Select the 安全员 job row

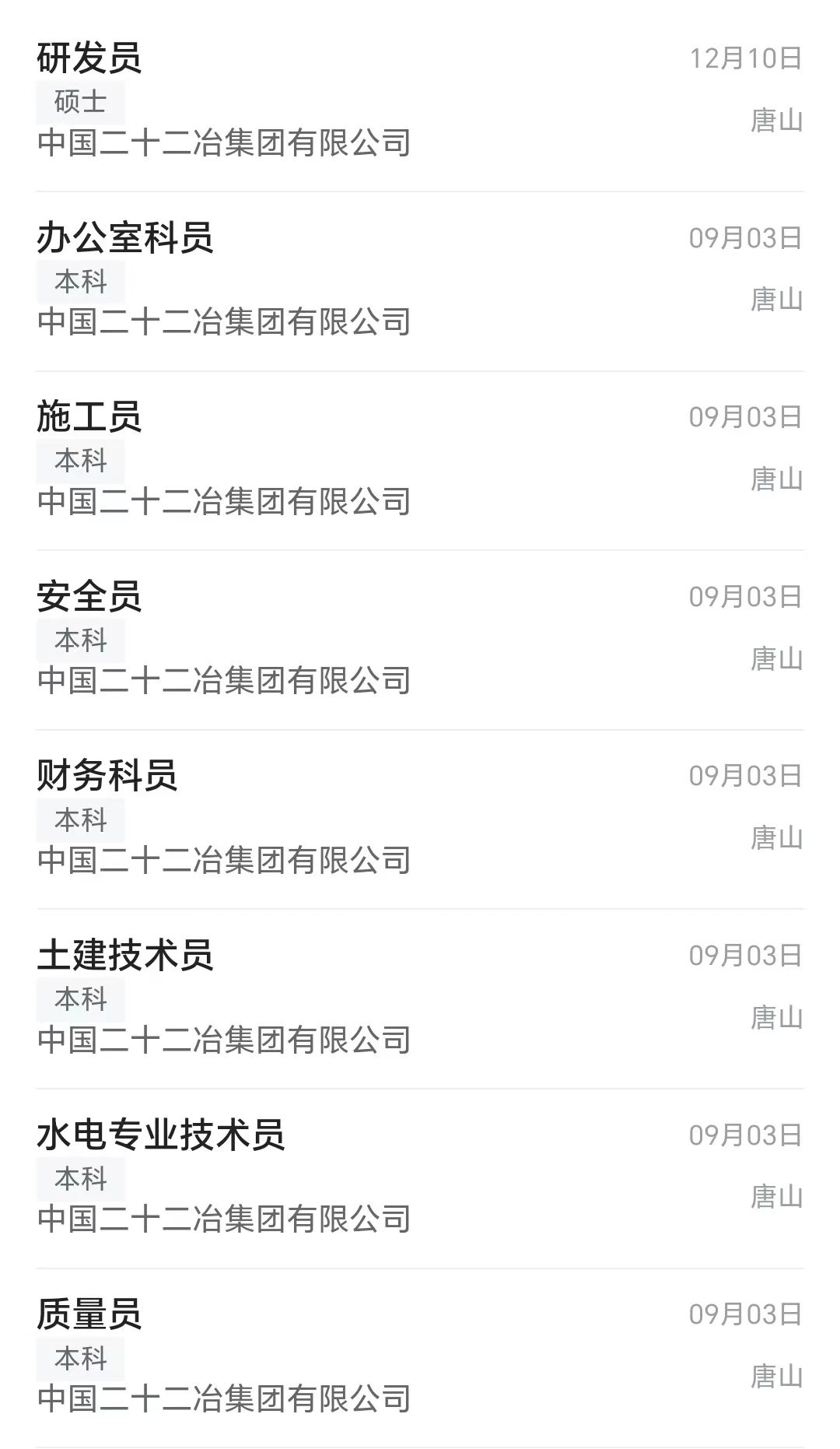tap(420, 640)
